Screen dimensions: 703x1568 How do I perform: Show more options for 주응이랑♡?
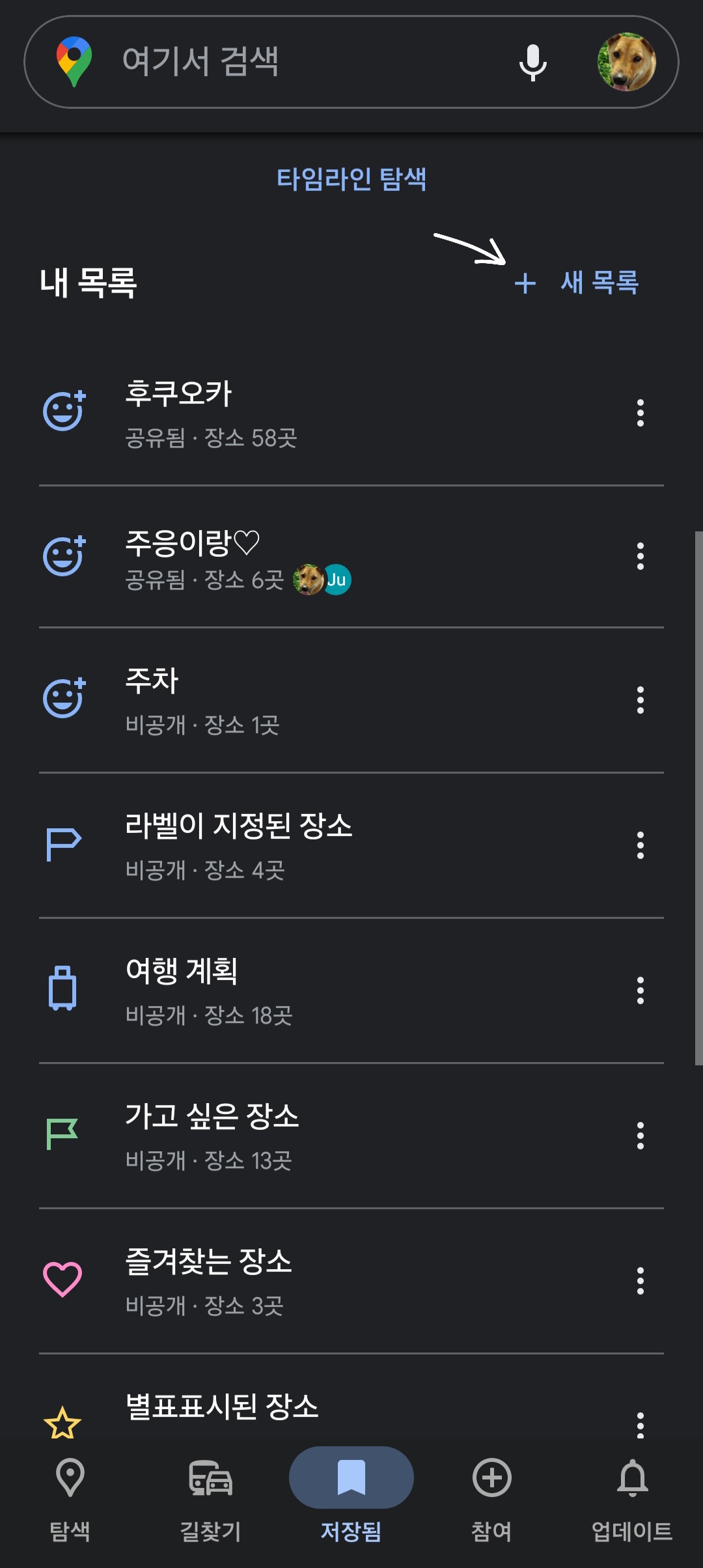tap(641, 557)
